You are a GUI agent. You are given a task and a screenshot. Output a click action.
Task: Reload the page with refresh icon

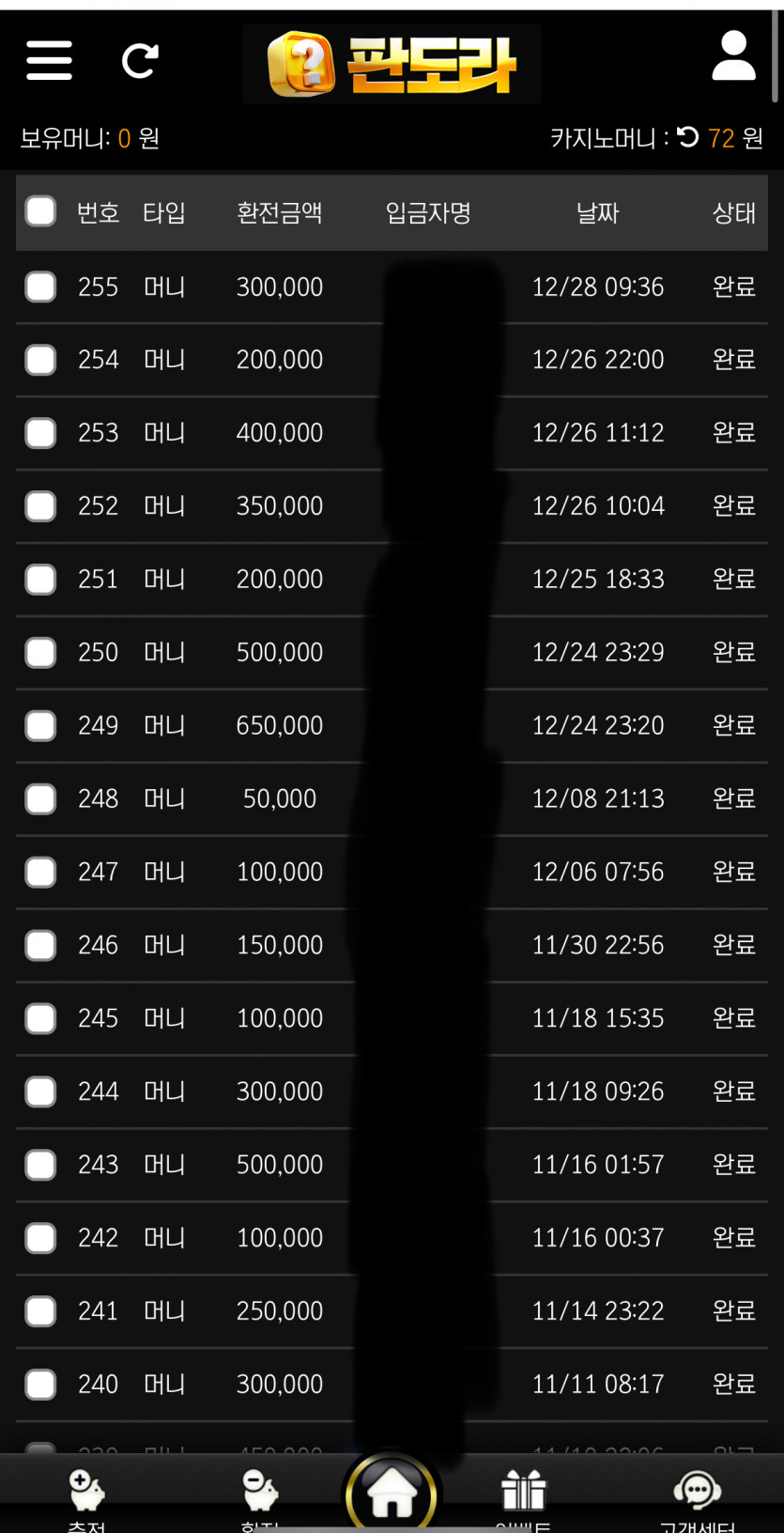click(140, 61)
